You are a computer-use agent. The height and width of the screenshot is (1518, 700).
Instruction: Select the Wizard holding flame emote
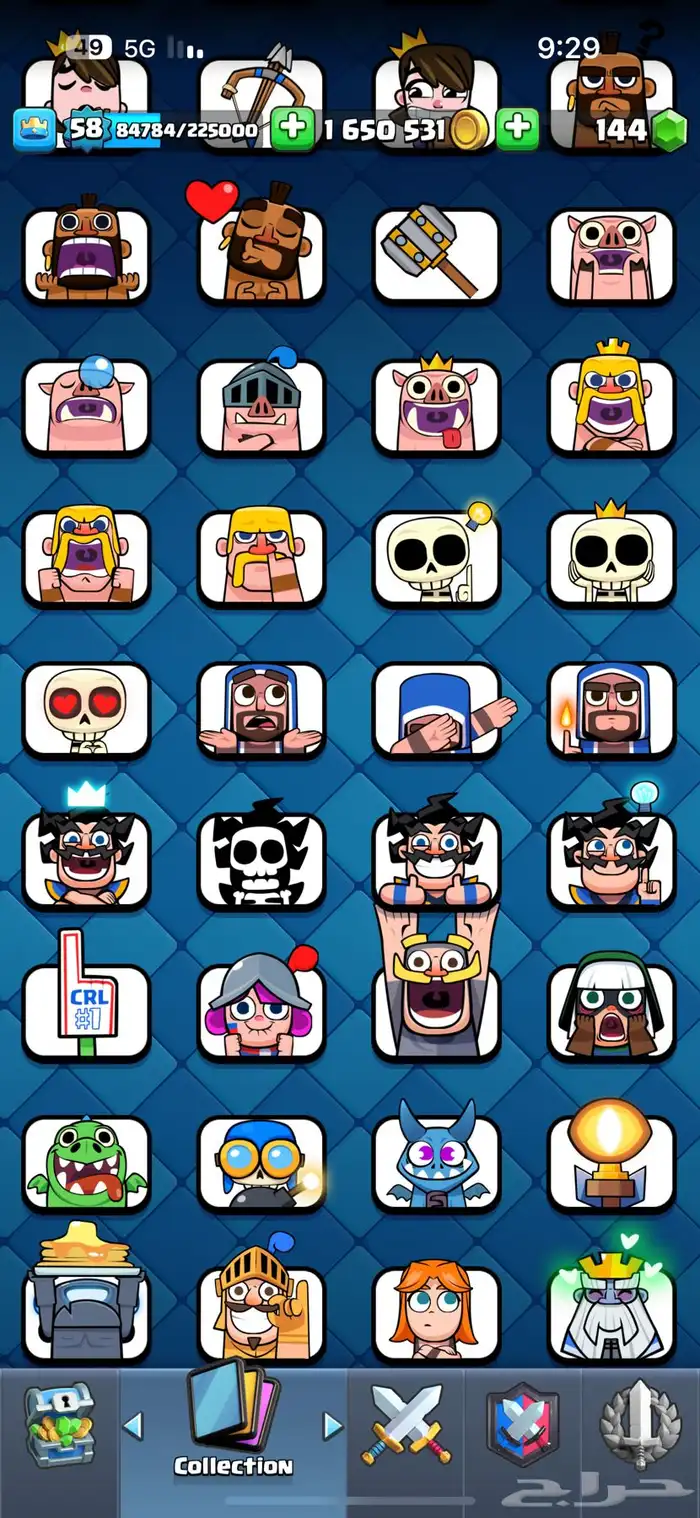(611, 709)
